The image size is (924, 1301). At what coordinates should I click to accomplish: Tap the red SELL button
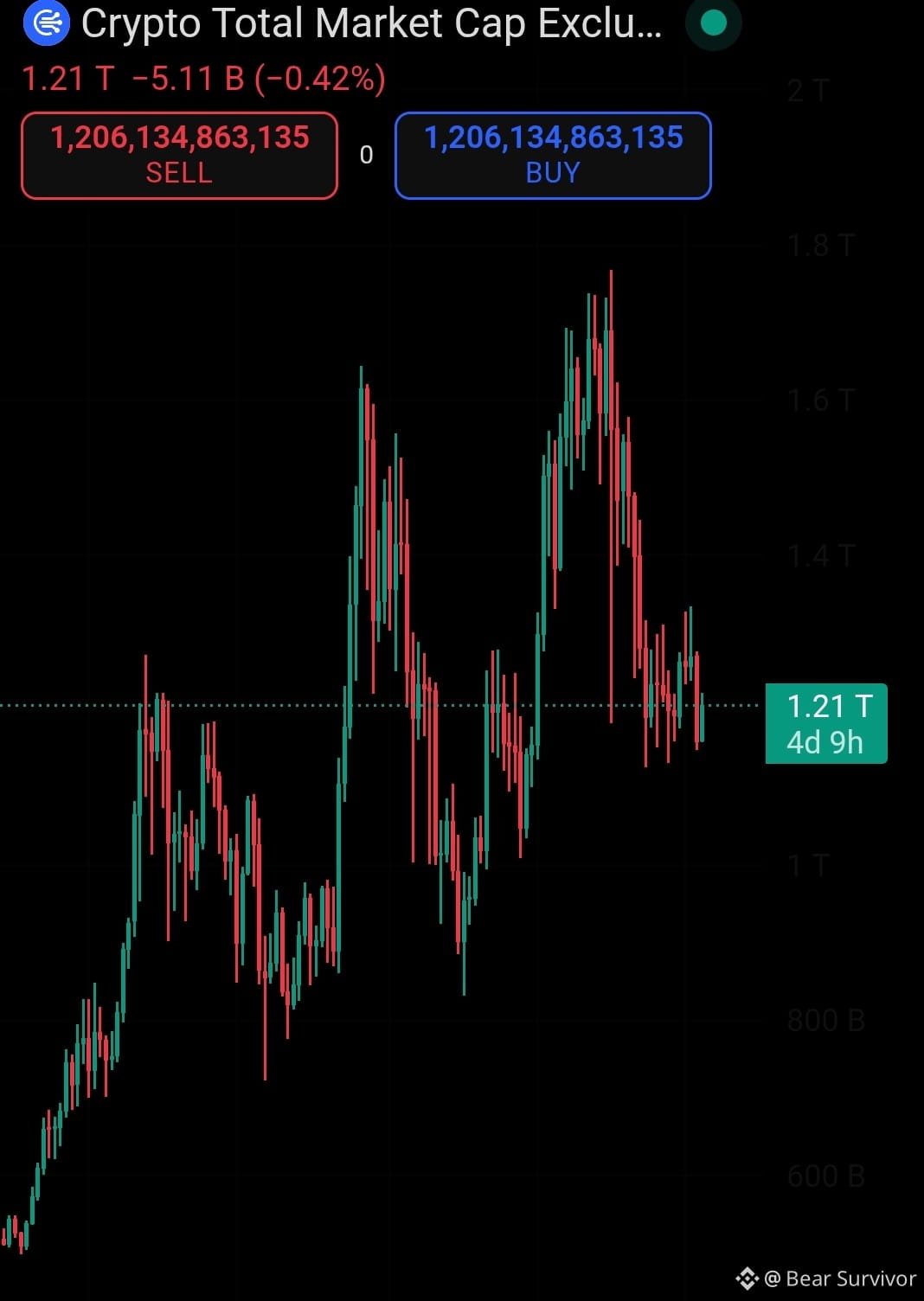179,156
